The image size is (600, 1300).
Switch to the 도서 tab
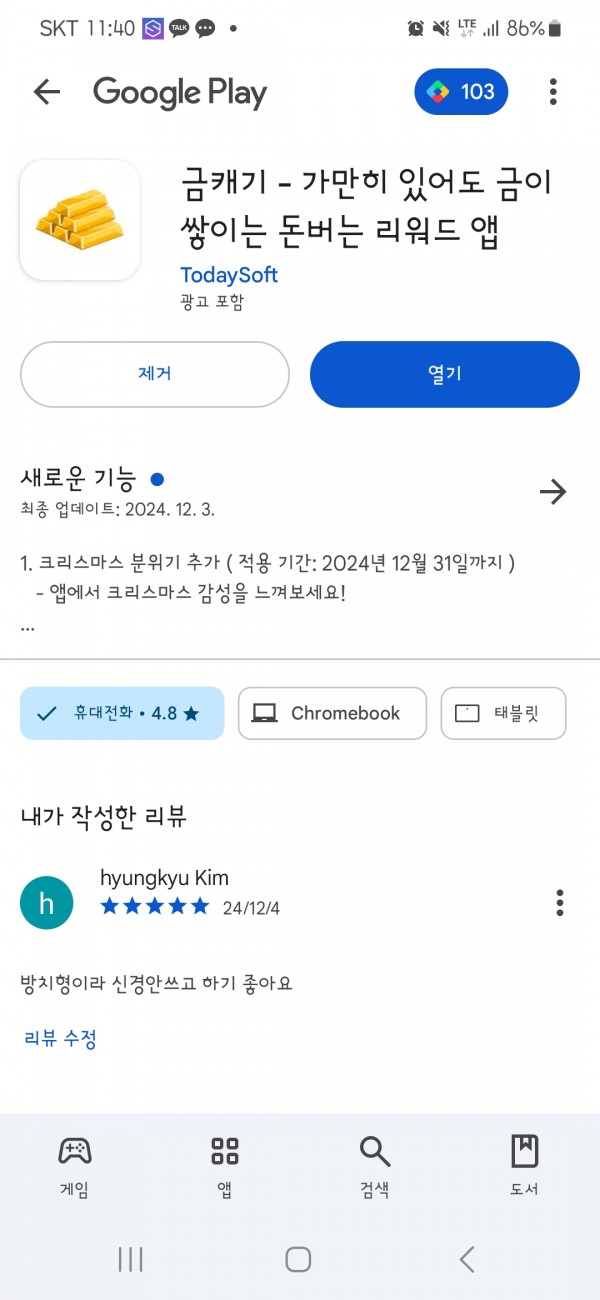525,1166
